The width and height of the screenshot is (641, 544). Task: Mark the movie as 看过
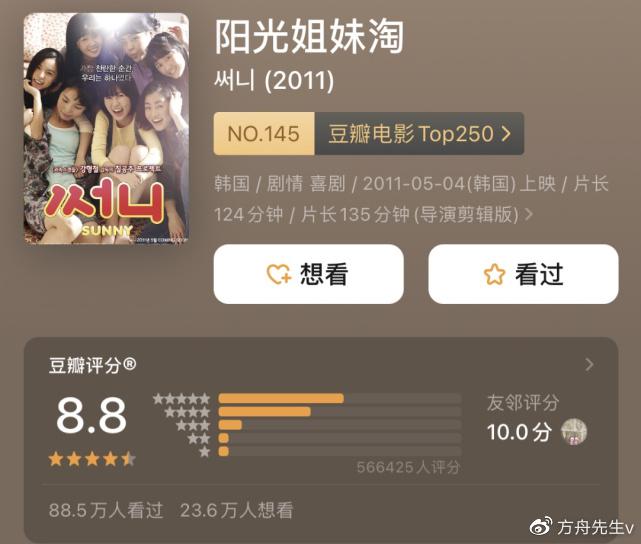[523, 274]
